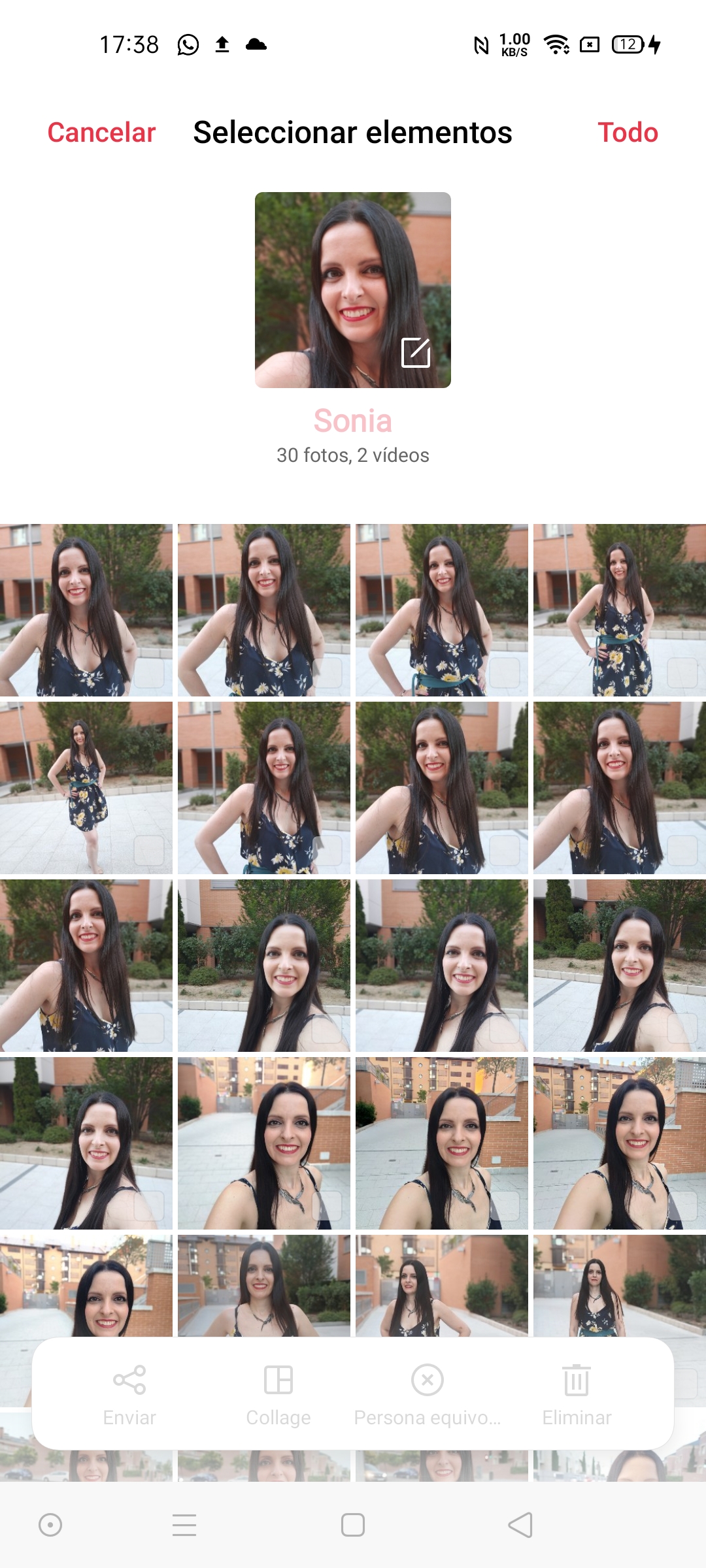Select all items with Todo

click(x=628, y=133)
